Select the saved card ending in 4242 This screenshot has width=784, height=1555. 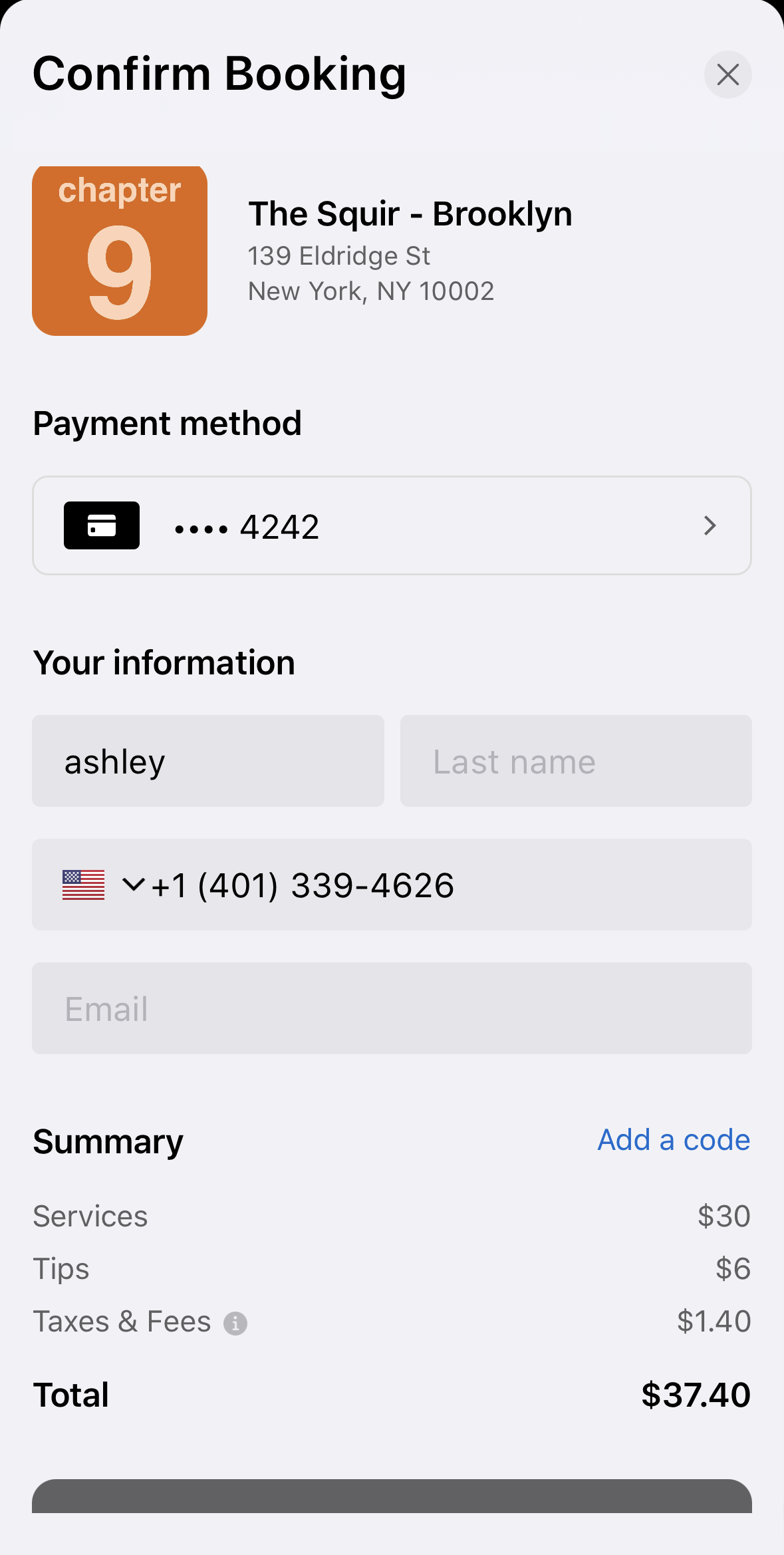pyautogui.click(x=392, y=525)
